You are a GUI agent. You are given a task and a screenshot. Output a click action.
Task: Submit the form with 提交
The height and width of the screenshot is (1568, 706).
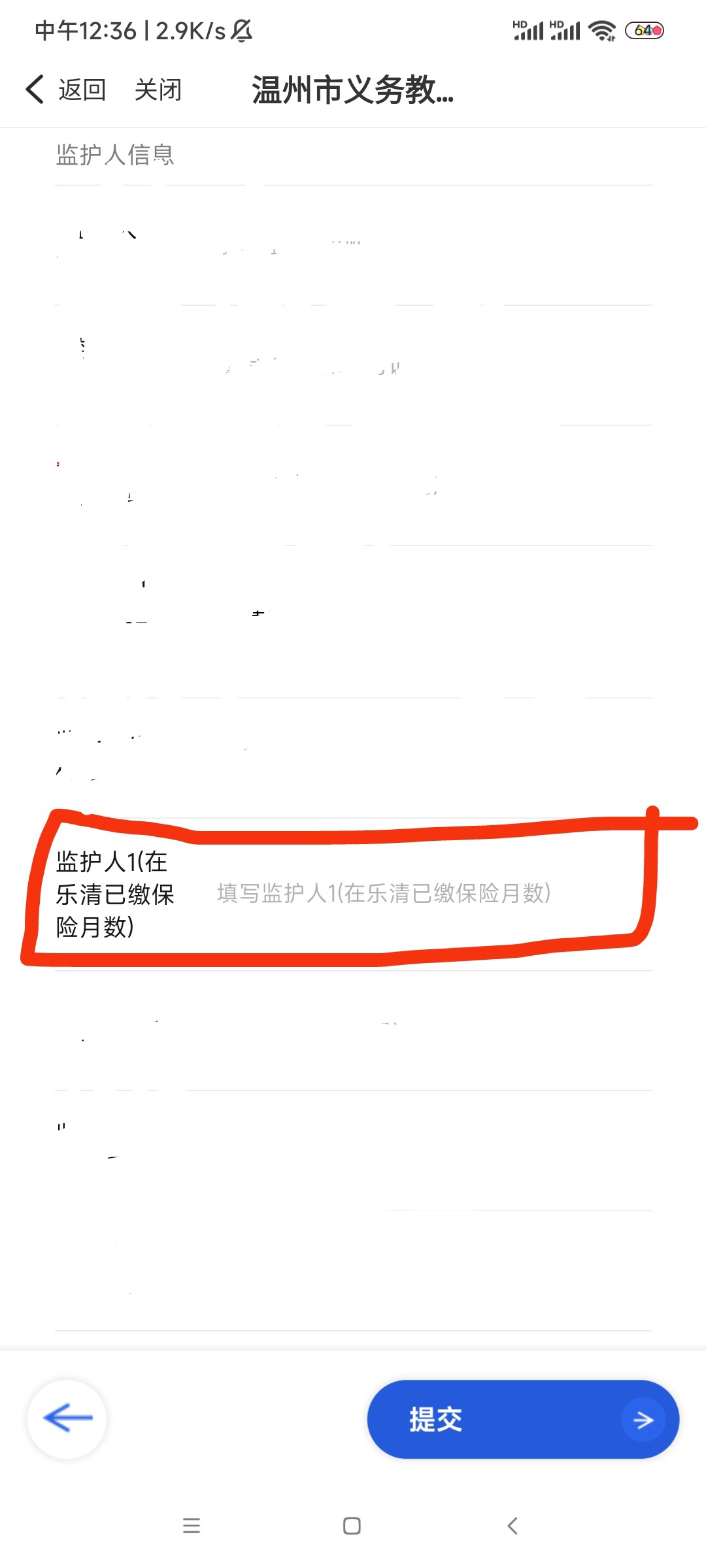[x=522, y=1419]
